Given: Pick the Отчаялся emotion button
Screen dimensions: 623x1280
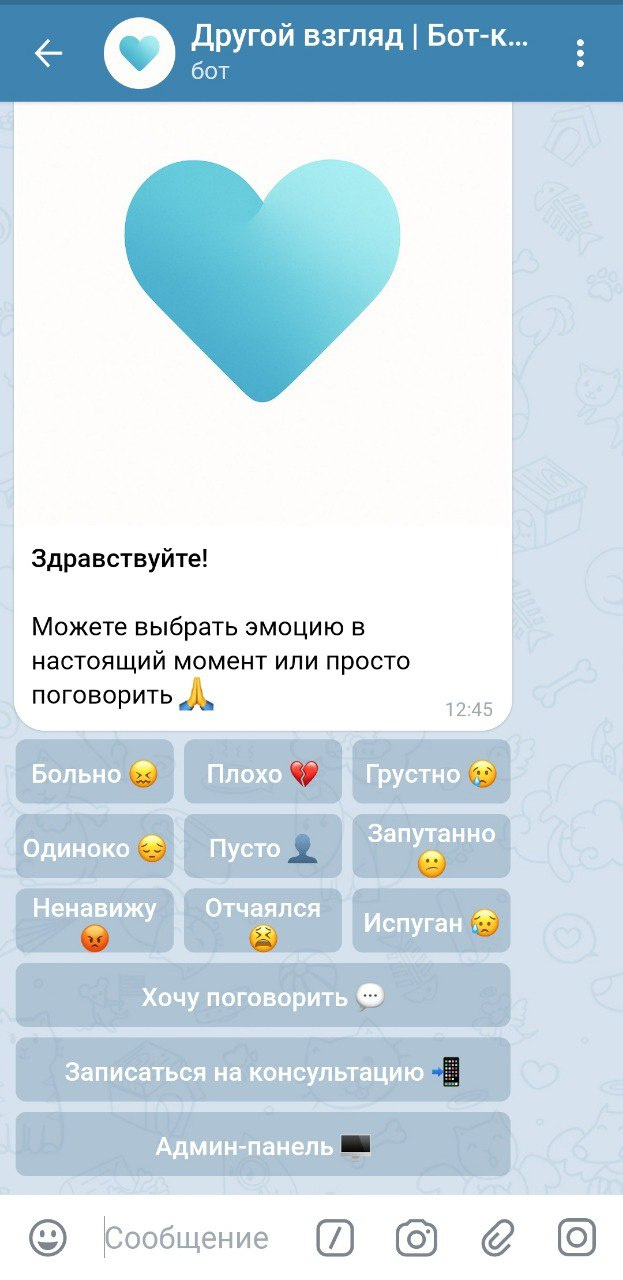Looking at the screenshot, I should [263, 922].
